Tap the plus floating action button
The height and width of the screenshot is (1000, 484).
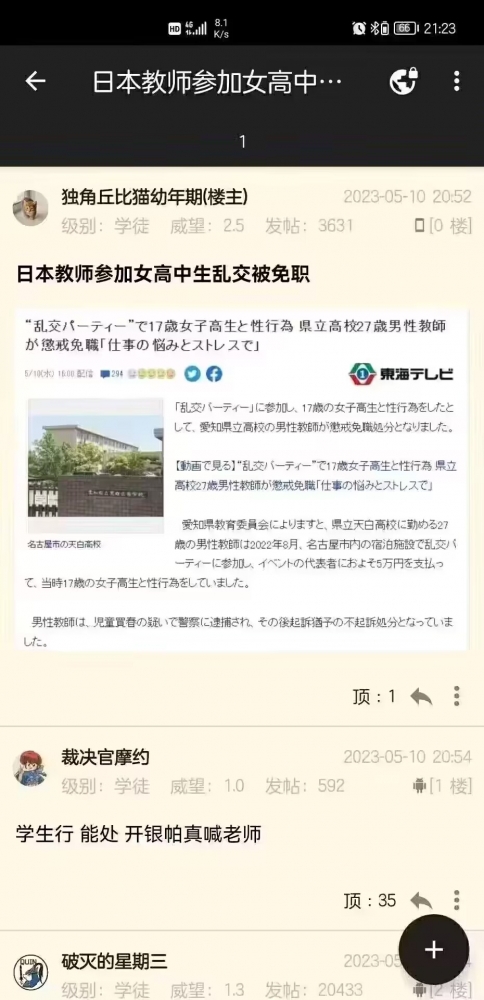tap(434, 950)
